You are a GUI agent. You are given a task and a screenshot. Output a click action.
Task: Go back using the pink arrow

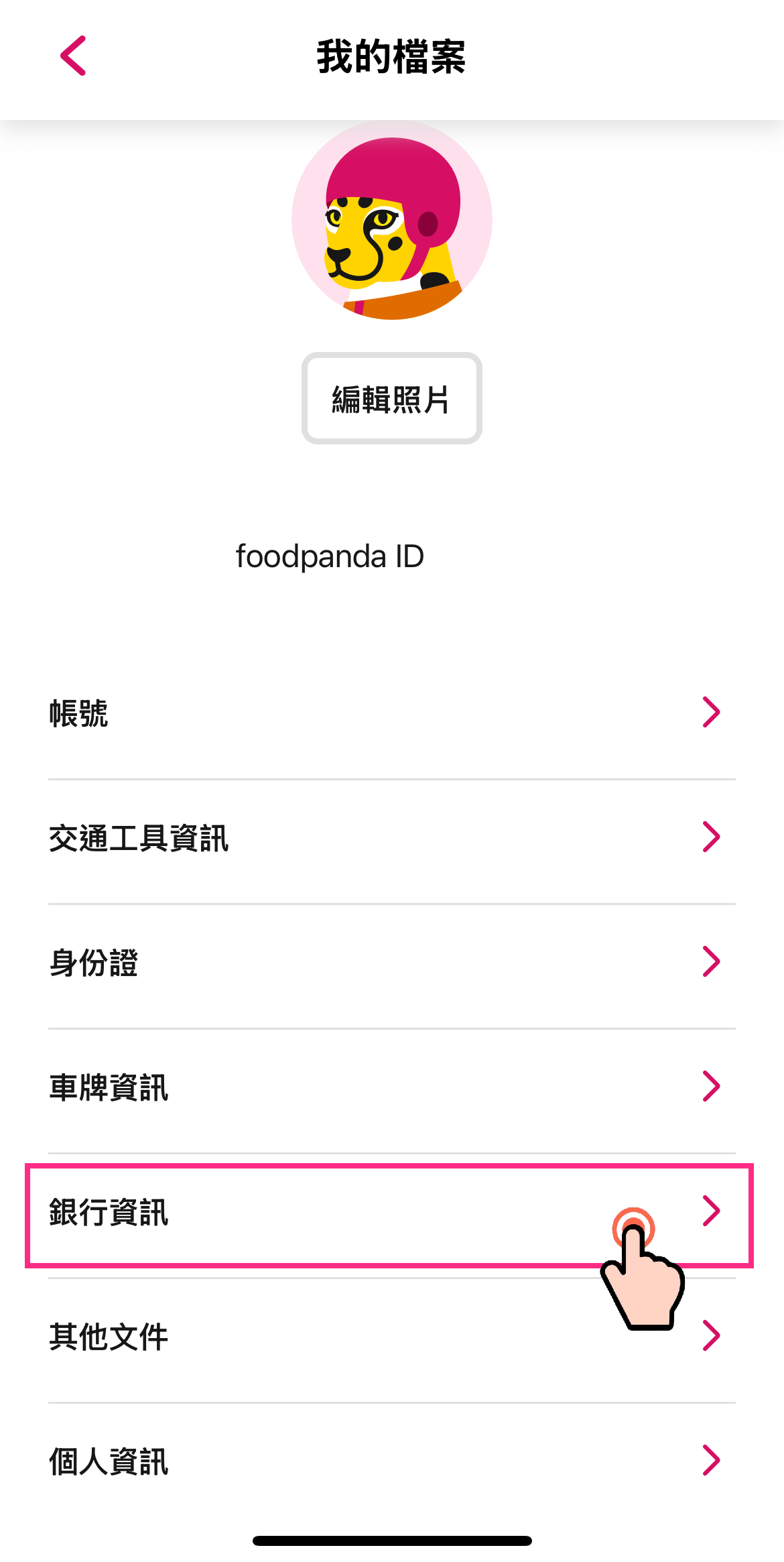[x=73, y=56]
